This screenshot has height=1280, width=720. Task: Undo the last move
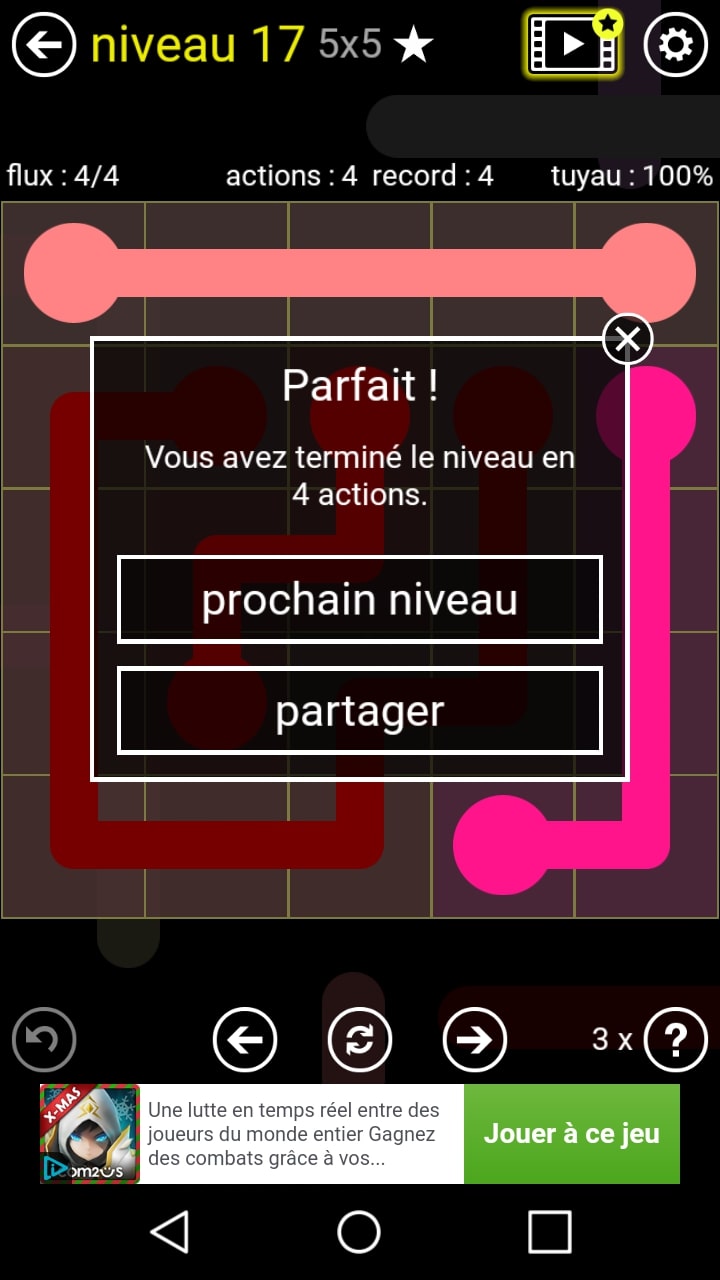44,1040
